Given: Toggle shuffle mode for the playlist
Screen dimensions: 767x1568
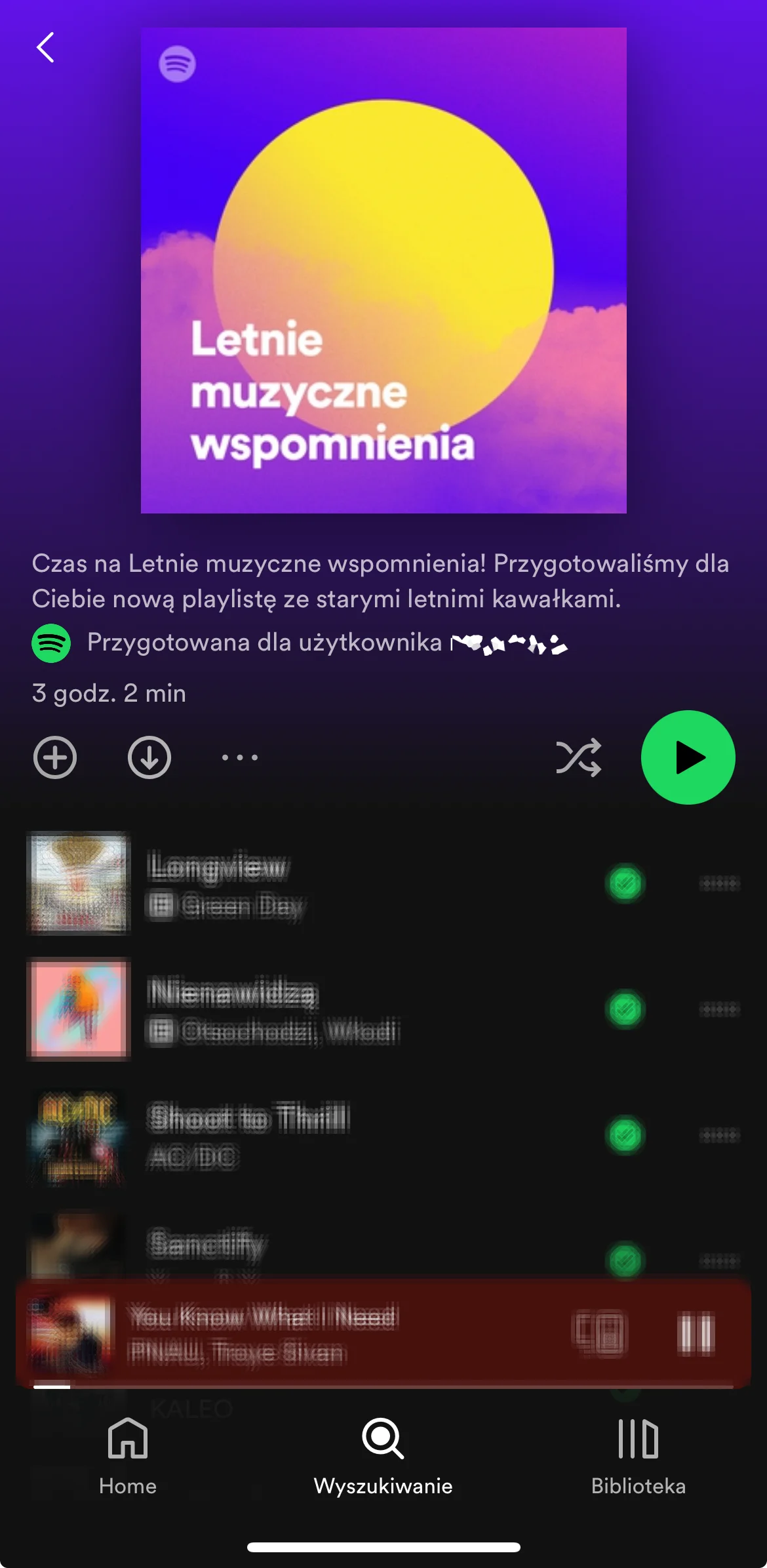Looking at the screenshot, I should (578, 757).
